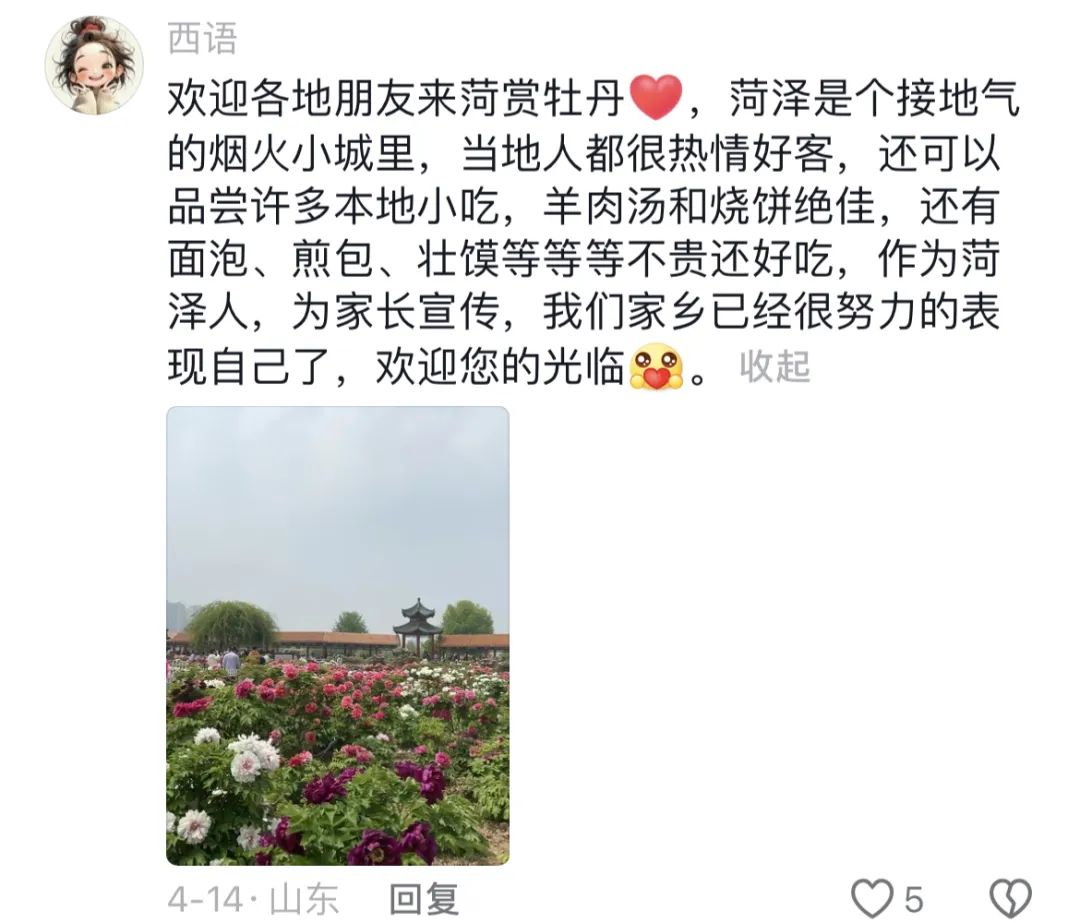1080x923 pixels.
Task: Open the username 西语
Action: 202,39
